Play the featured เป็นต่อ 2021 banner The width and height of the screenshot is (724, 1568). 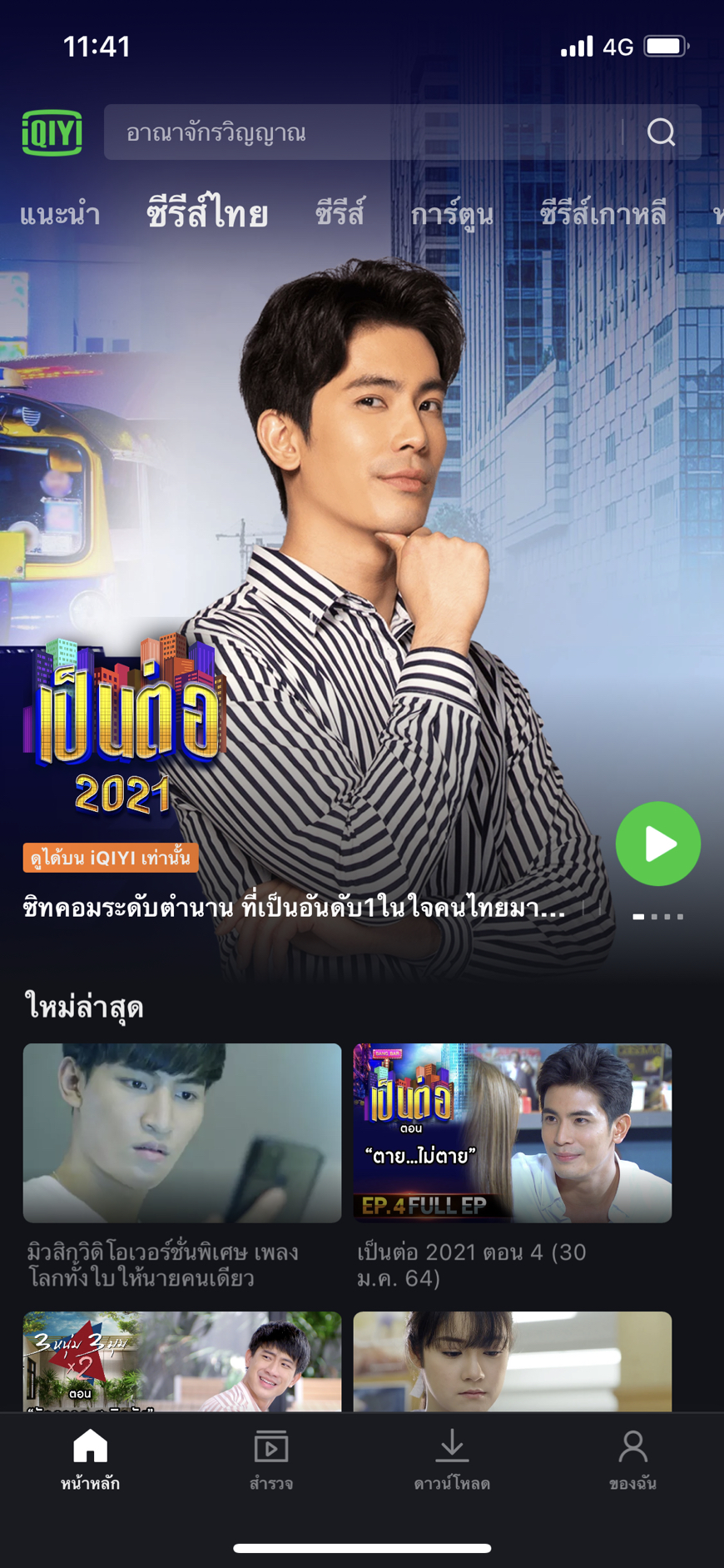point(657,844)
